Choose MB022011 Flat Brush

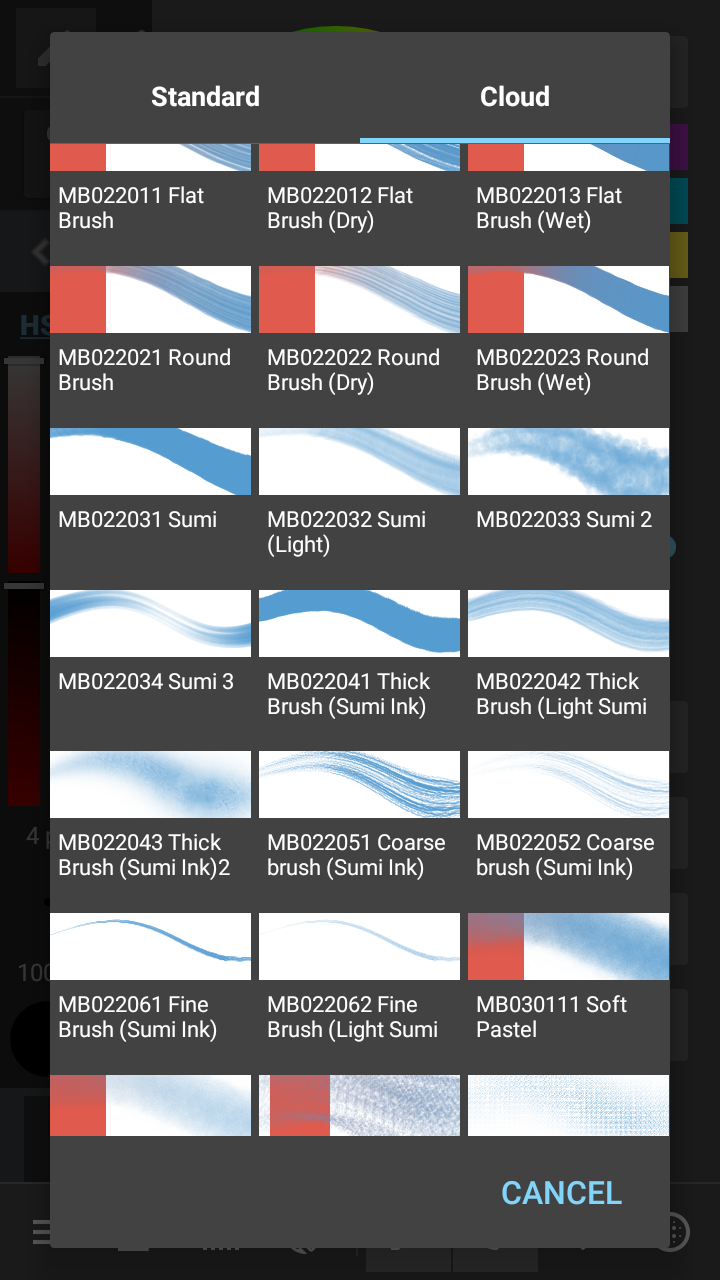[150, 195]
